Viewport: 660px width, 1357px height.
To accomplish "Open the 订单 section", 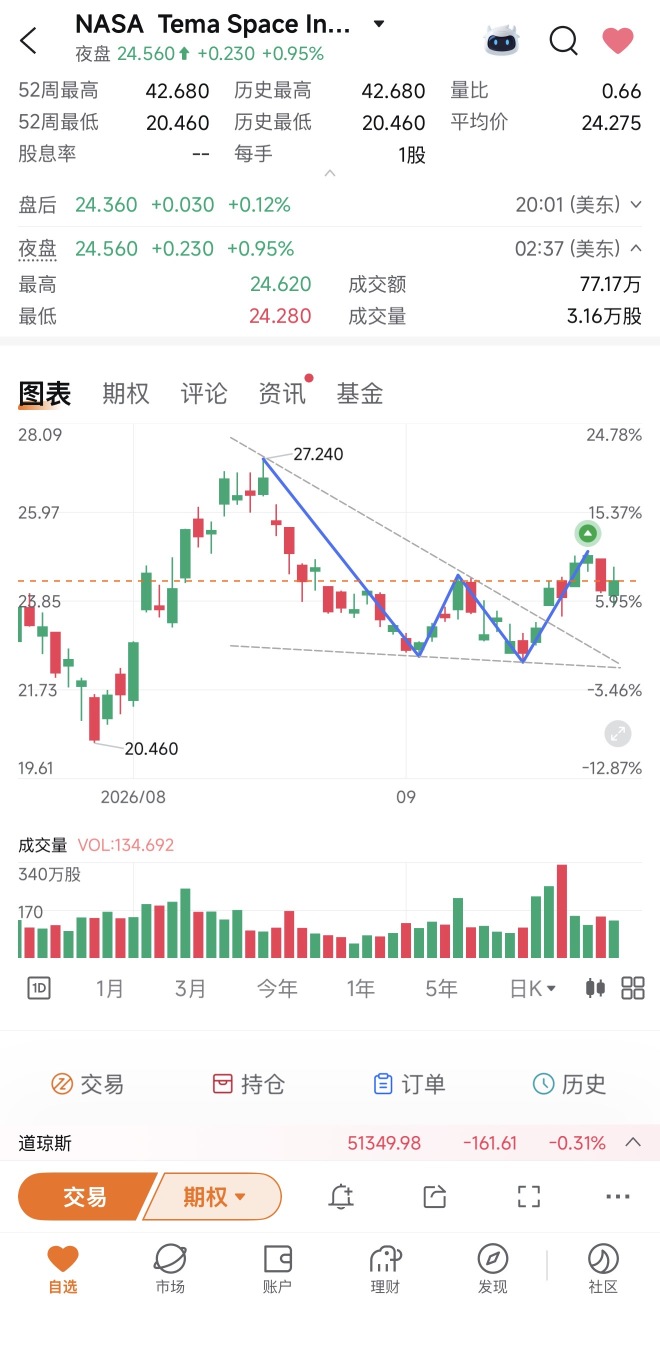I will [409, 1084].
